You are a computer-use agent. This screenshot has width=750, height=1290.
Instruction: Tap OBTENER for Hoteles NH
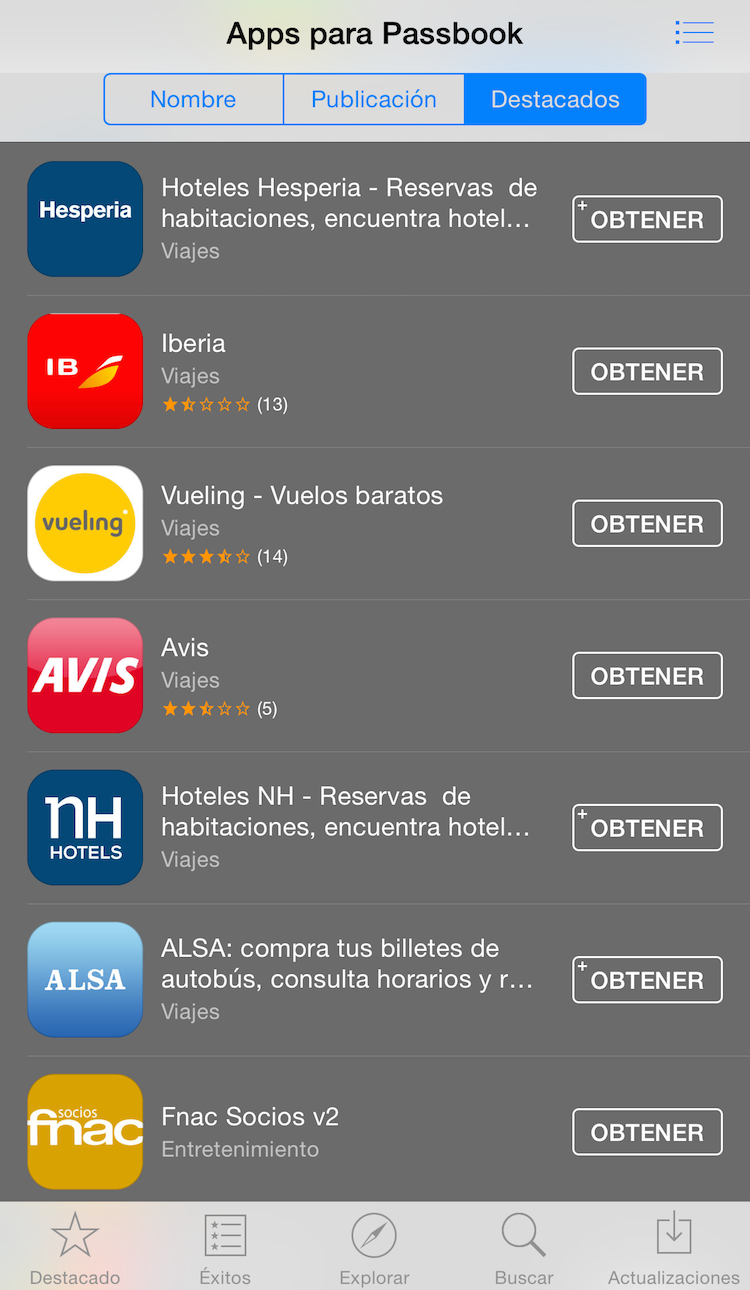(647, 827)
